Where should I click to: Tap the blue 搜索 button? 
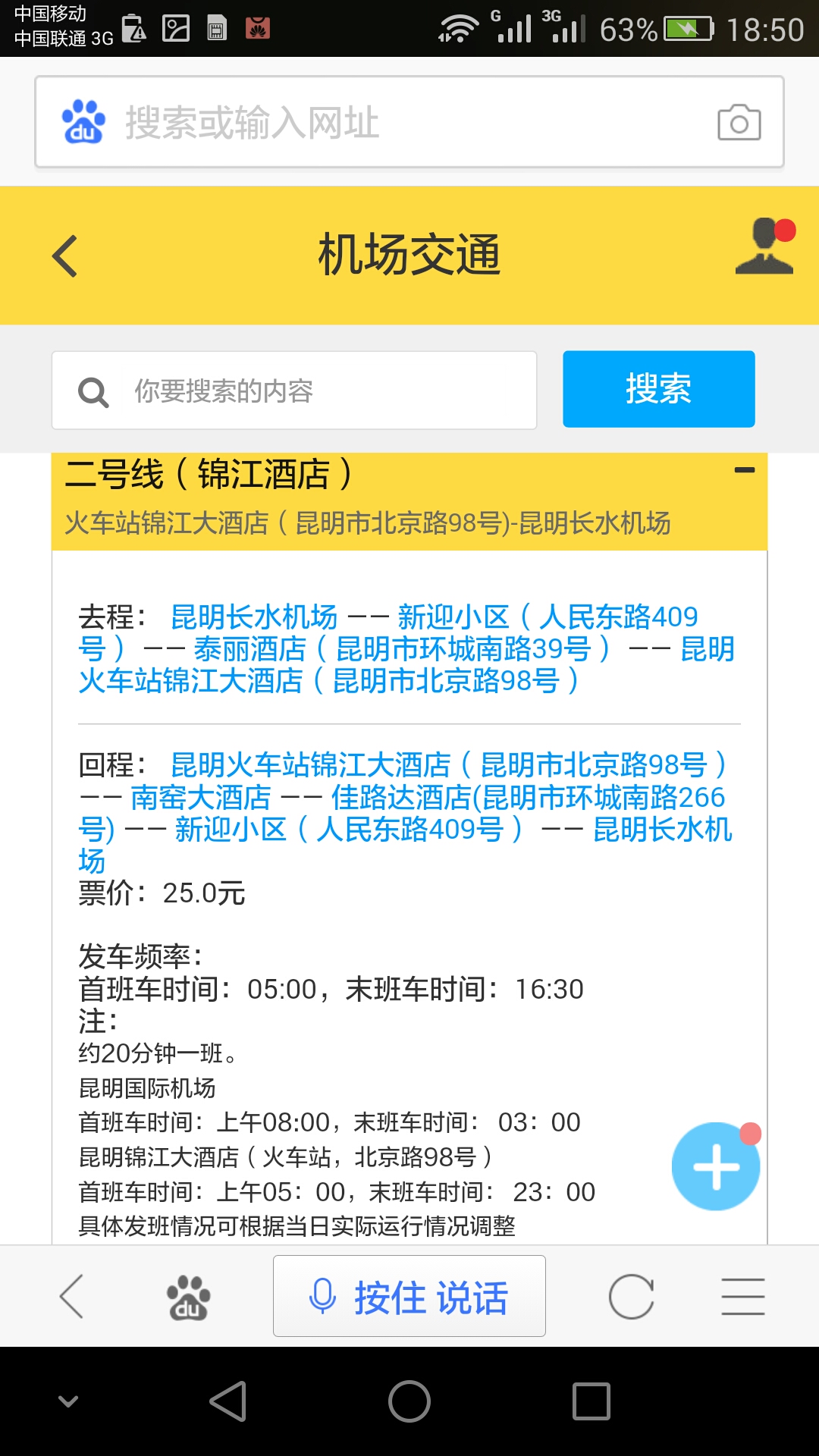coord(658,389)
